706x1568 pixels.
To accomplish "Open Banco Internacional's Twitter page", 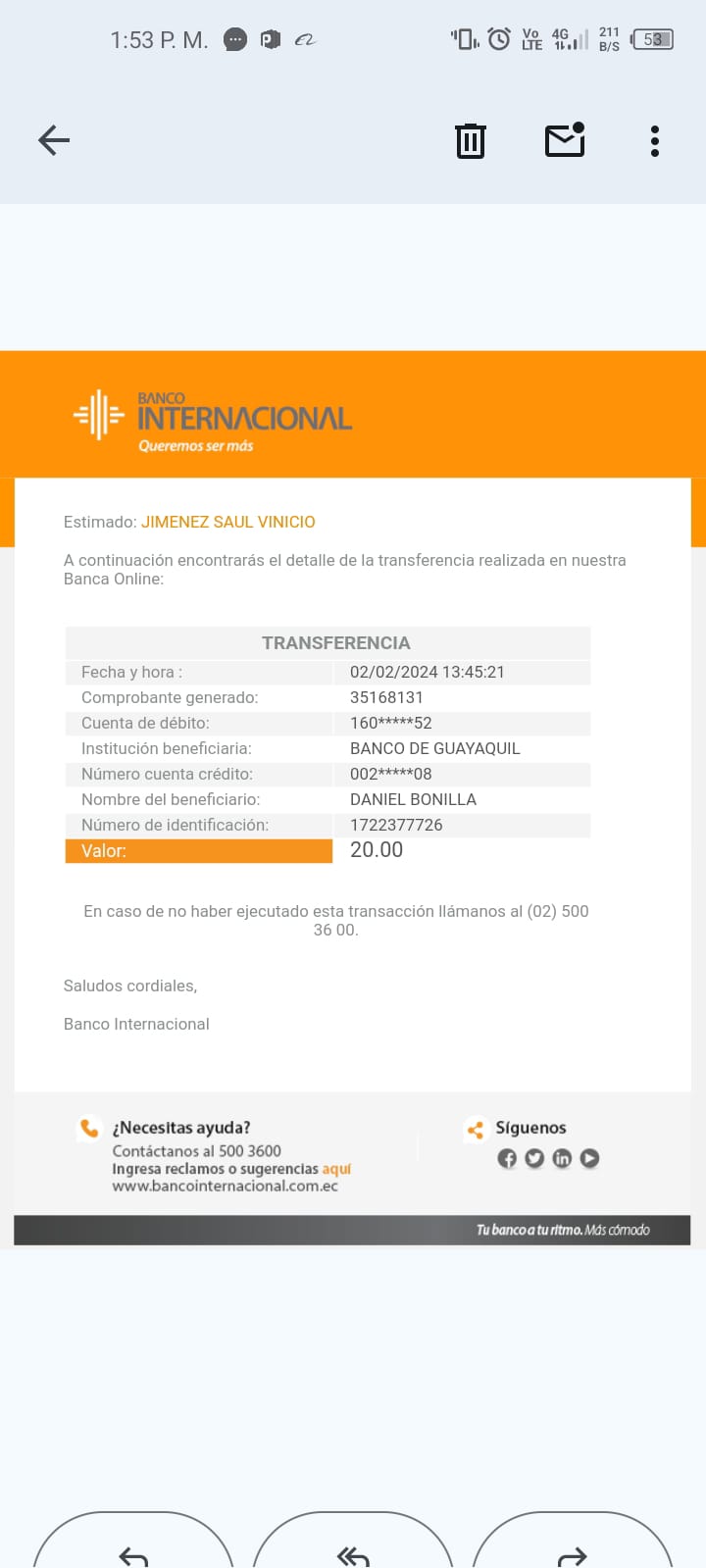I will coord(534,1158).
